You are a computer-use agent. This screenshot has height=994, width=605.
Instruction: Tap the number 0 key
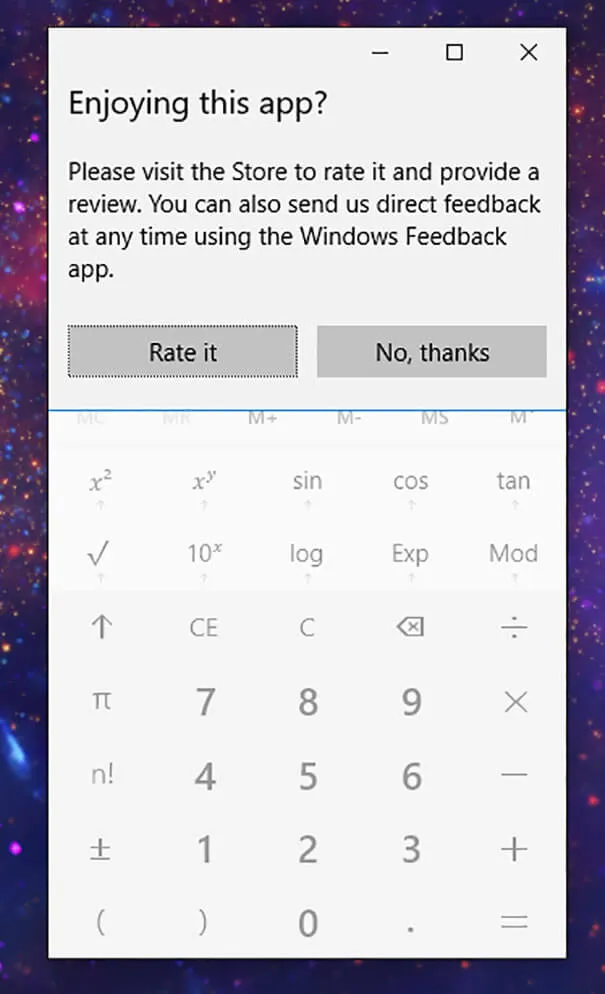click(308, 923)
